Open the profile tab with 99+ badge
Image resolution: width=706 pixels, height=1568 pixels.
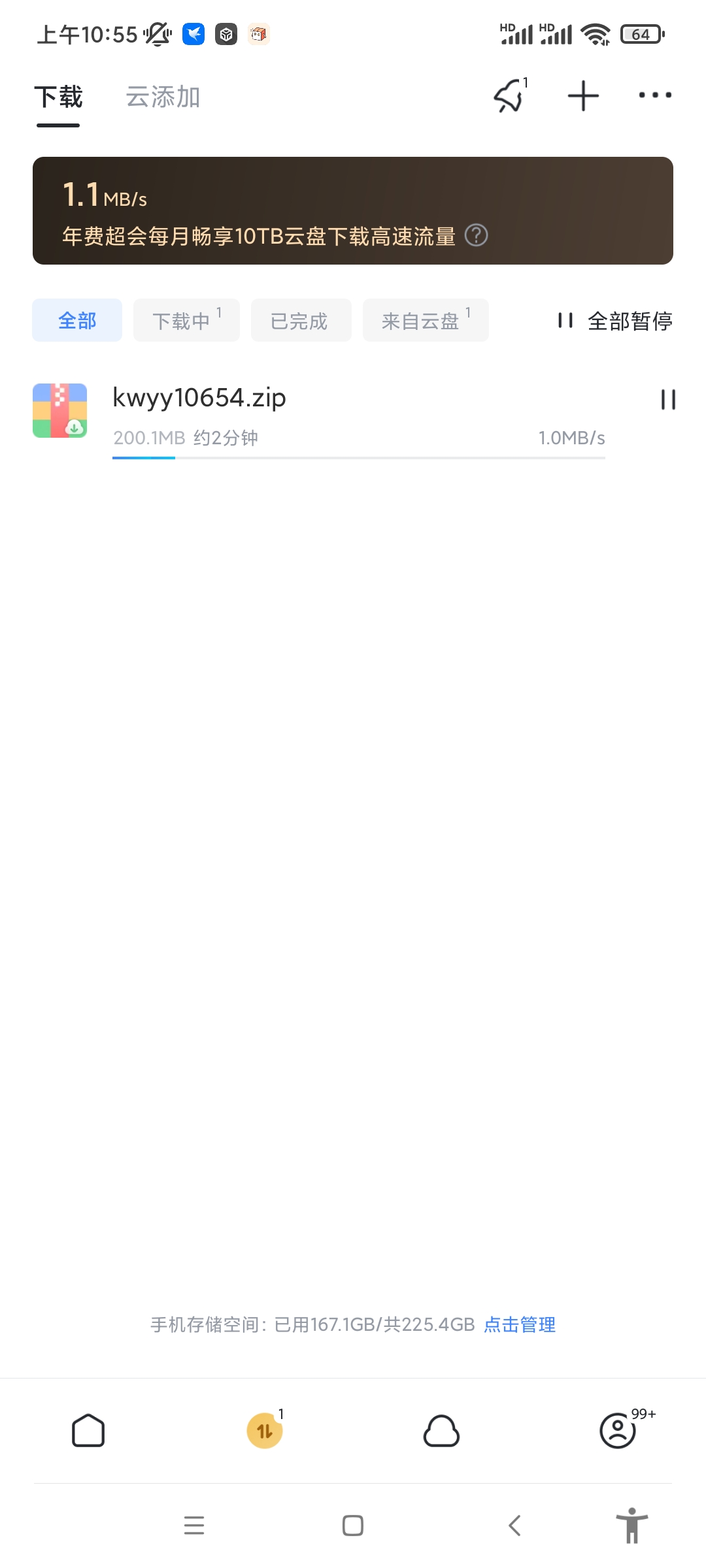(618, 1431)
